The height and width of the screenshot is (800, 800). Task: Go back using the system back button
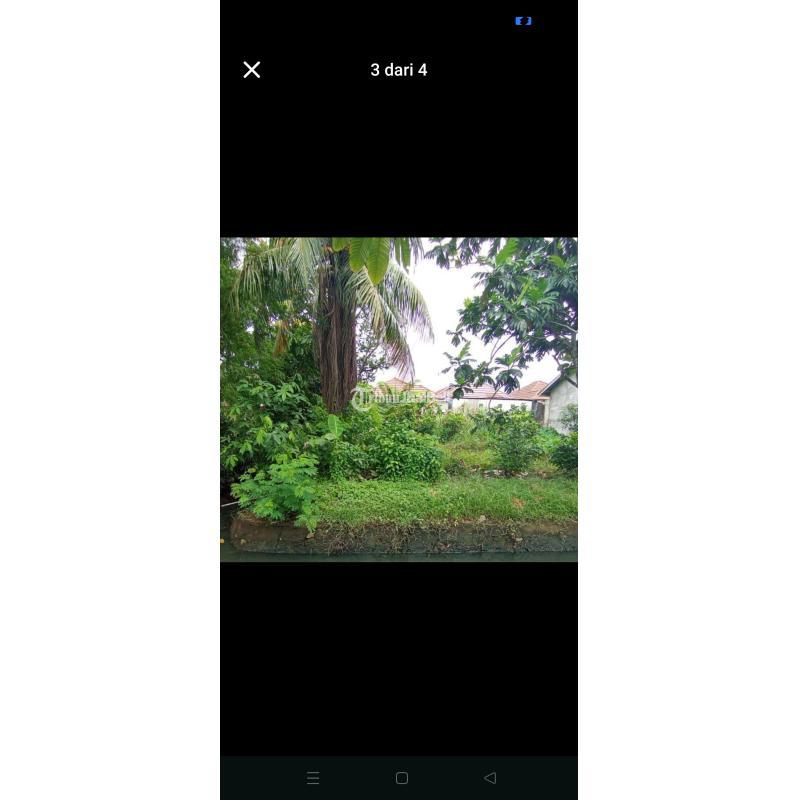click(490, 778)
